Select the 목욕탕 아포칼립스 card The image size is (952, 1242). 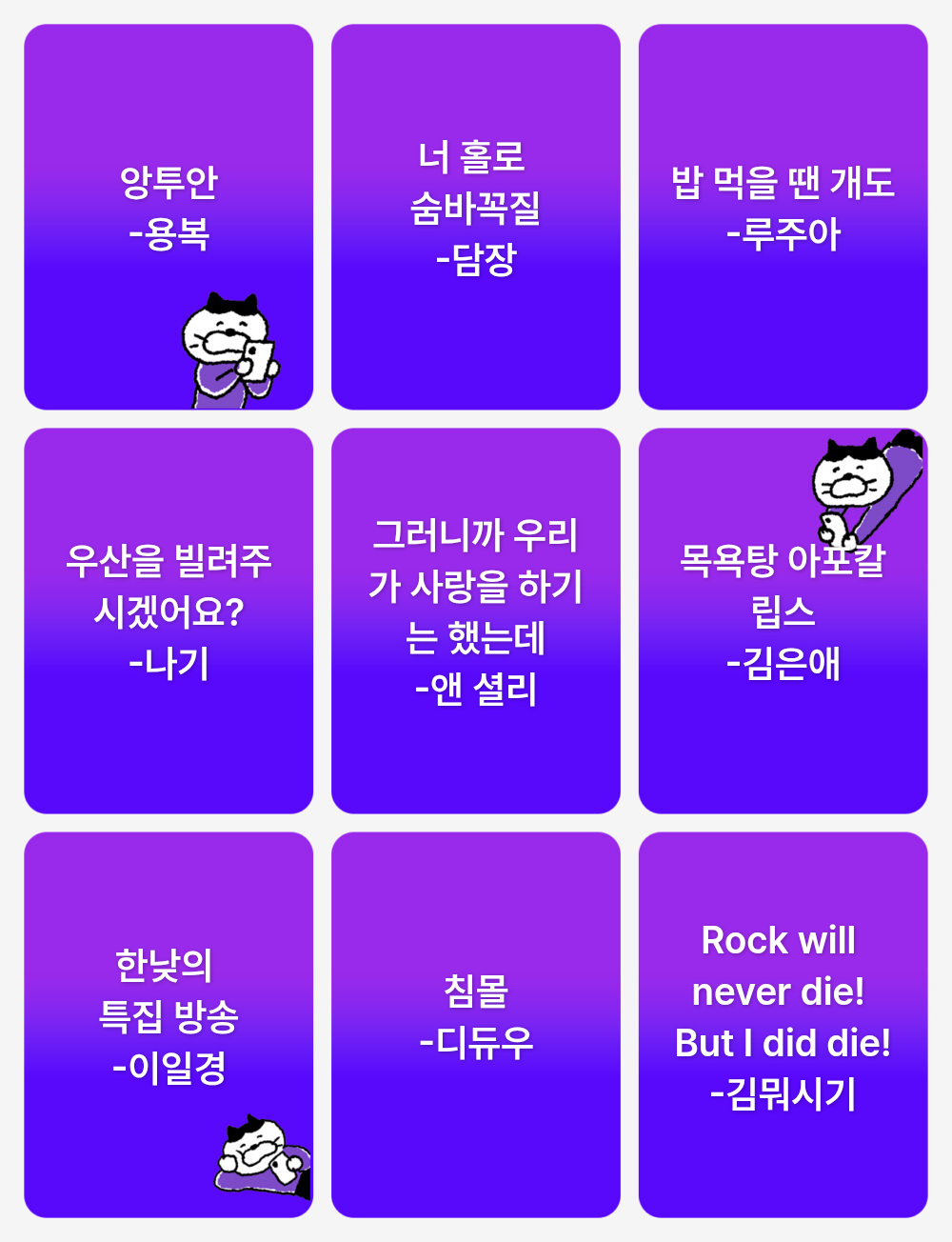783,621
